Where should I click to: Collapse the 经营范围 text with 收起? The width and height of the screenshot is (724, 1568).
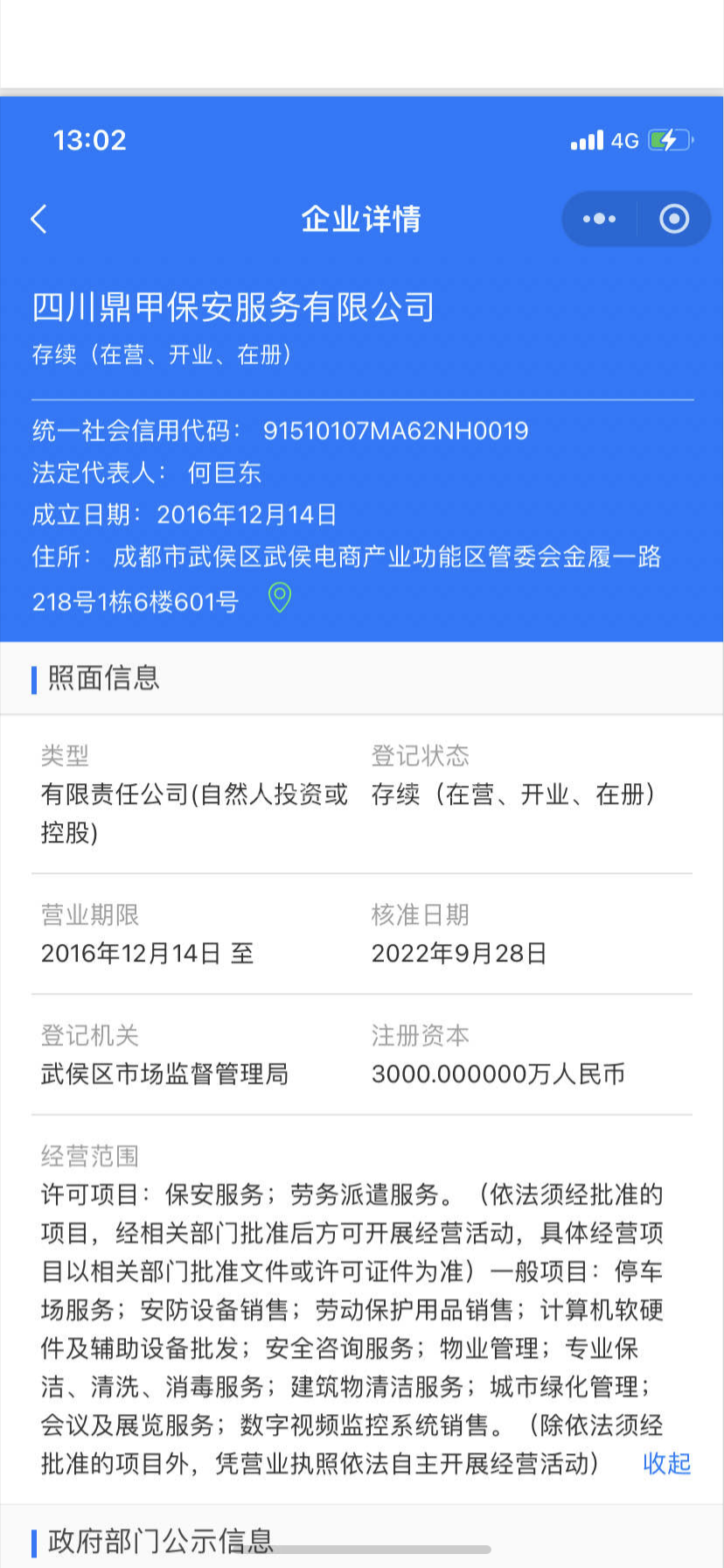pos(666,1463)
